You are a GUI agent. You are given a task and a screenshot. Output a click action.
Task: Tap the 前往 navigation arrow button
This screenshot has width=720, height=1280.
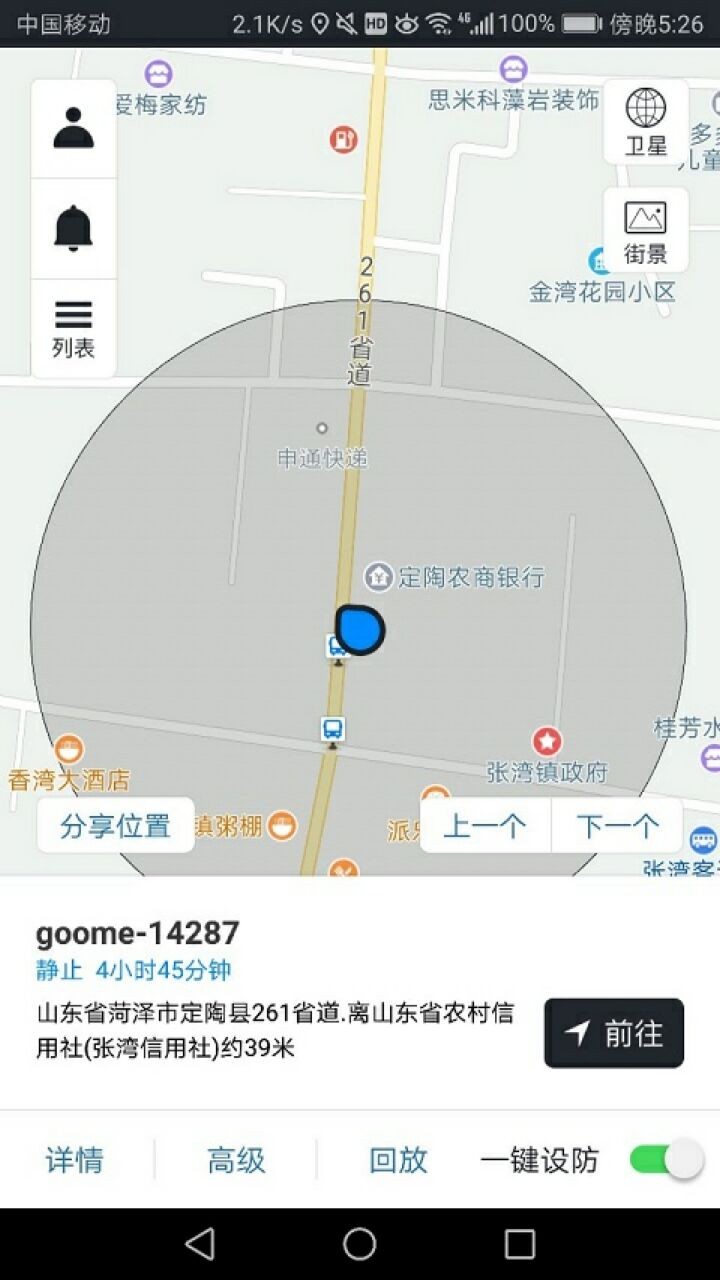[x=613, y=1033]
